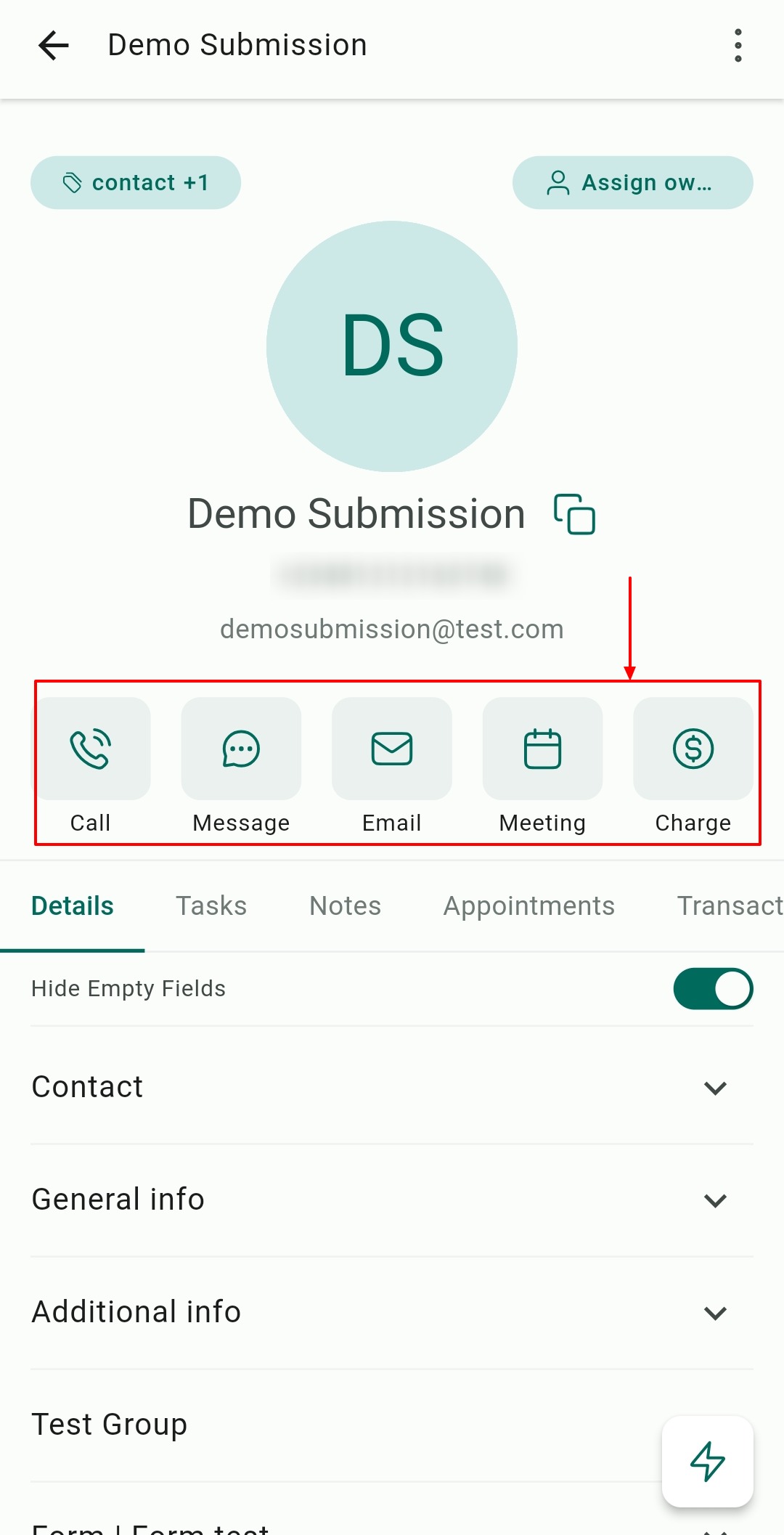Switch to the Tasks tab
Screen dimensions: 784x1535
click(x=211, y=906)
